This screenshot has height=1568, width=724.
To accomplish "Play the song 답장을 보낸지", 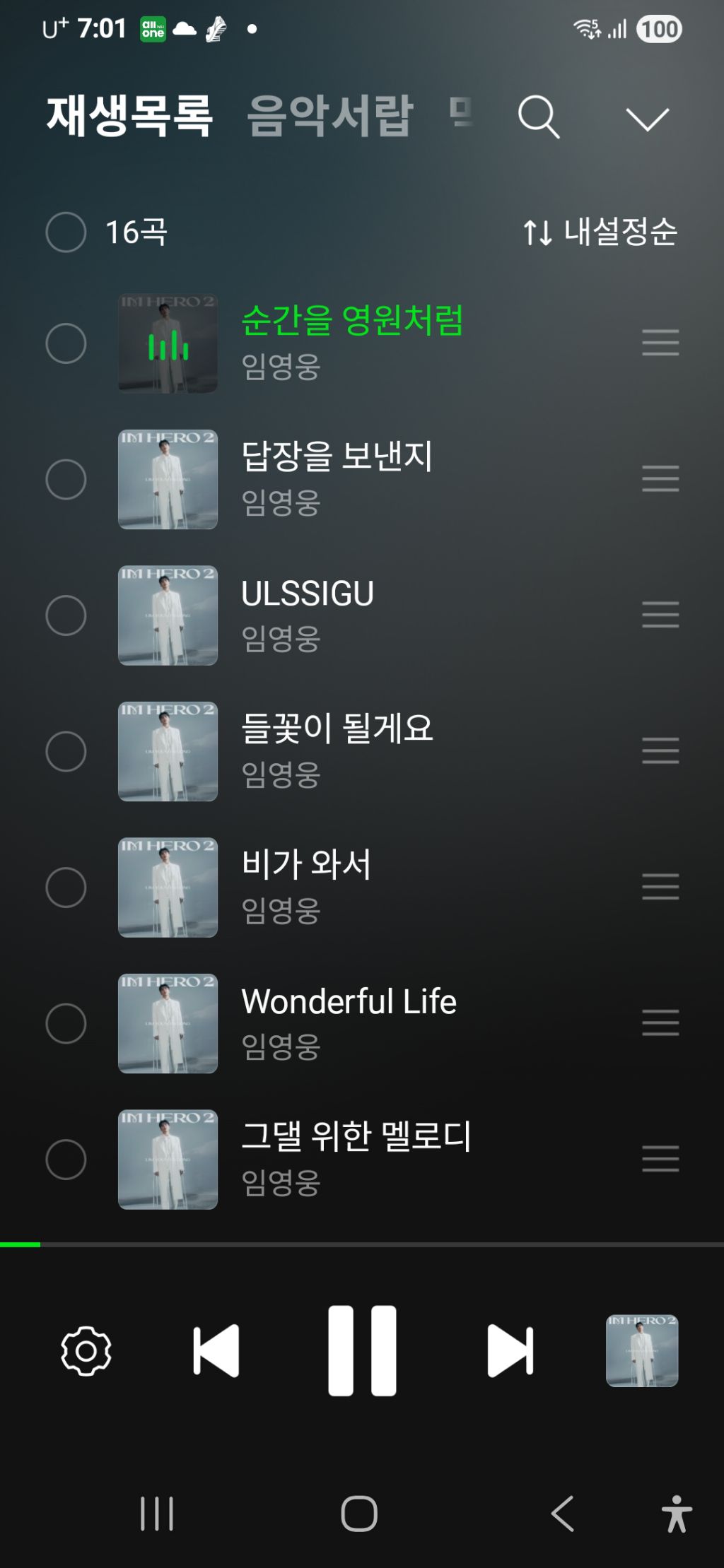I will pyautogui.click(x=337, y=456).
